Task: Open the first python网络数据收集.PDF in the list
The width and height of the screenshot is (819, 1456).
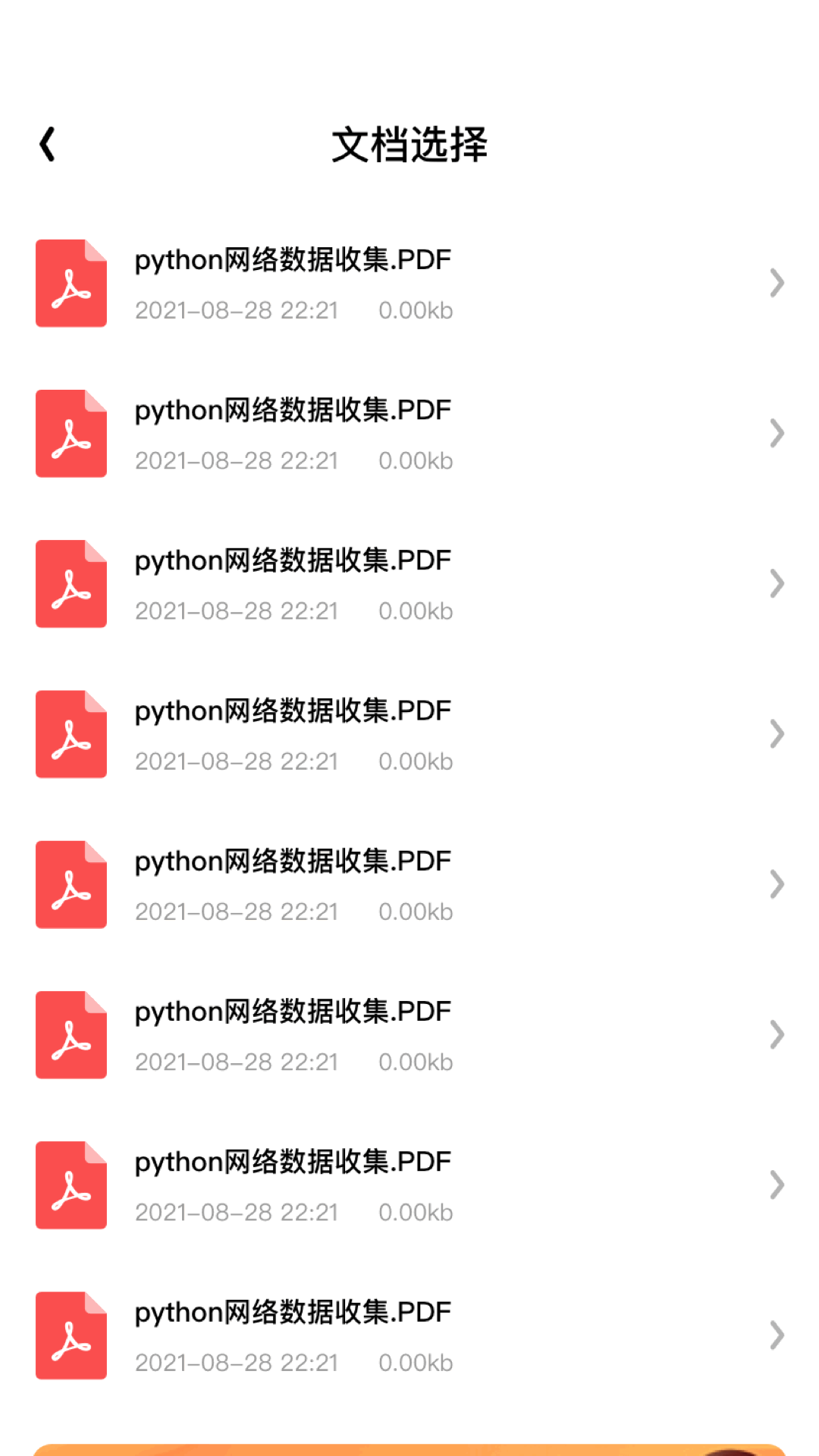Action: [409, 283]
